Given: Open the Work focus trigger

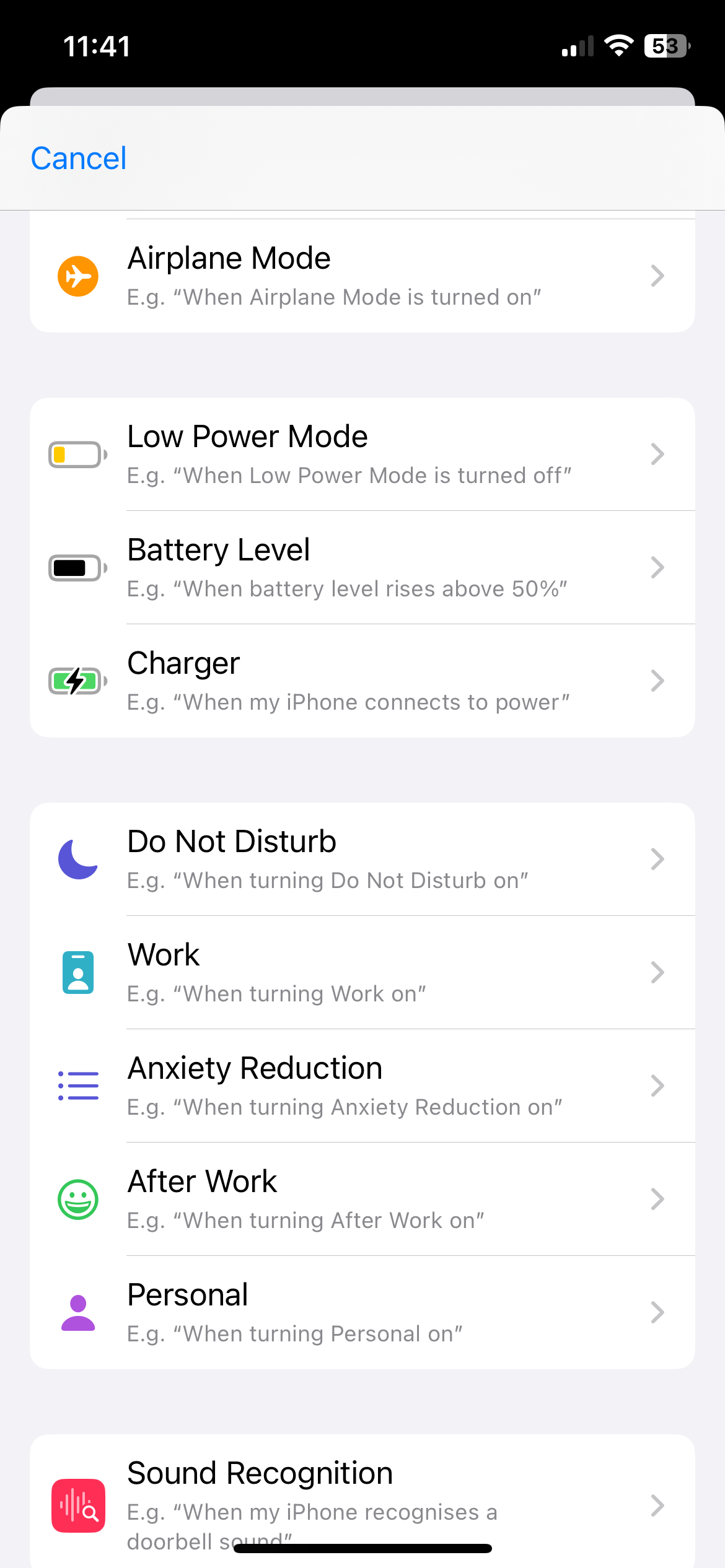Looking at the screenshot, I should coord(362,973).
